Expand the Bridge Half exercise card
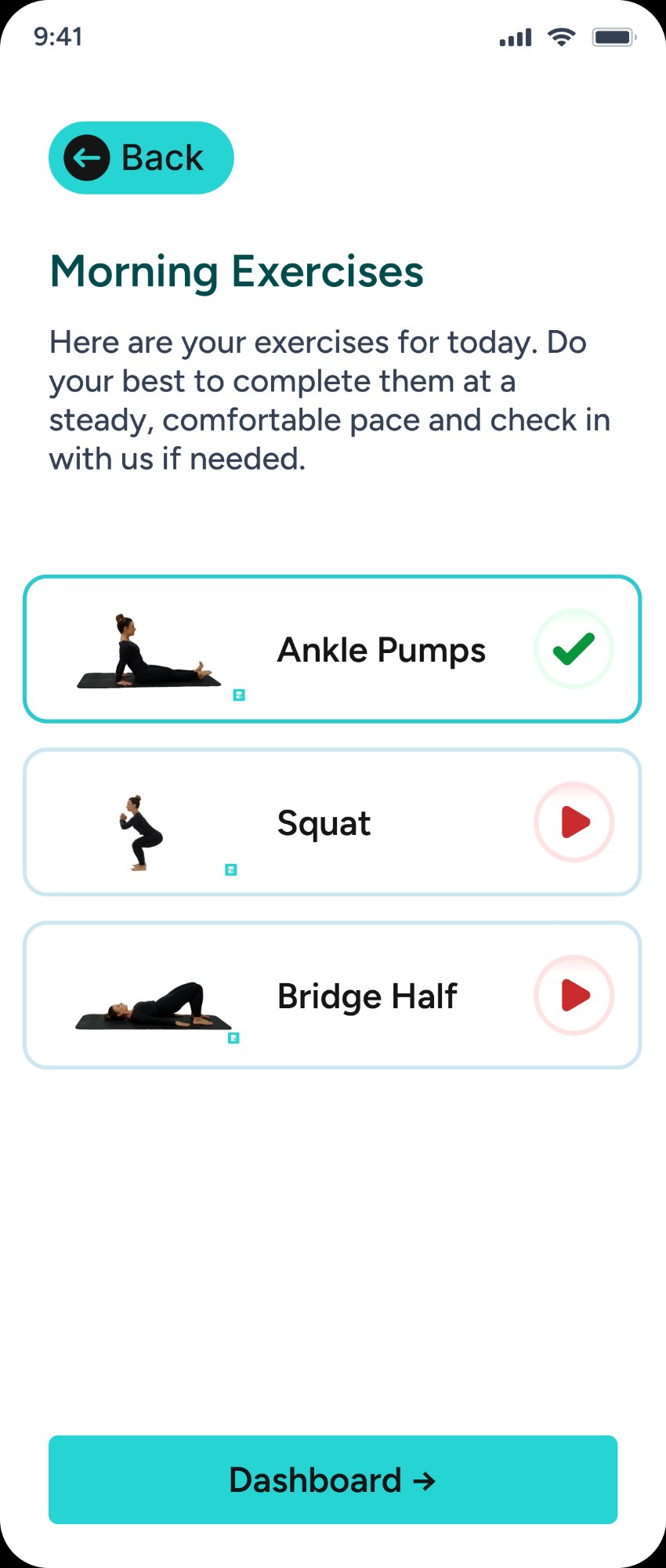The image size is (666, 1568). [x=332, y=996]
